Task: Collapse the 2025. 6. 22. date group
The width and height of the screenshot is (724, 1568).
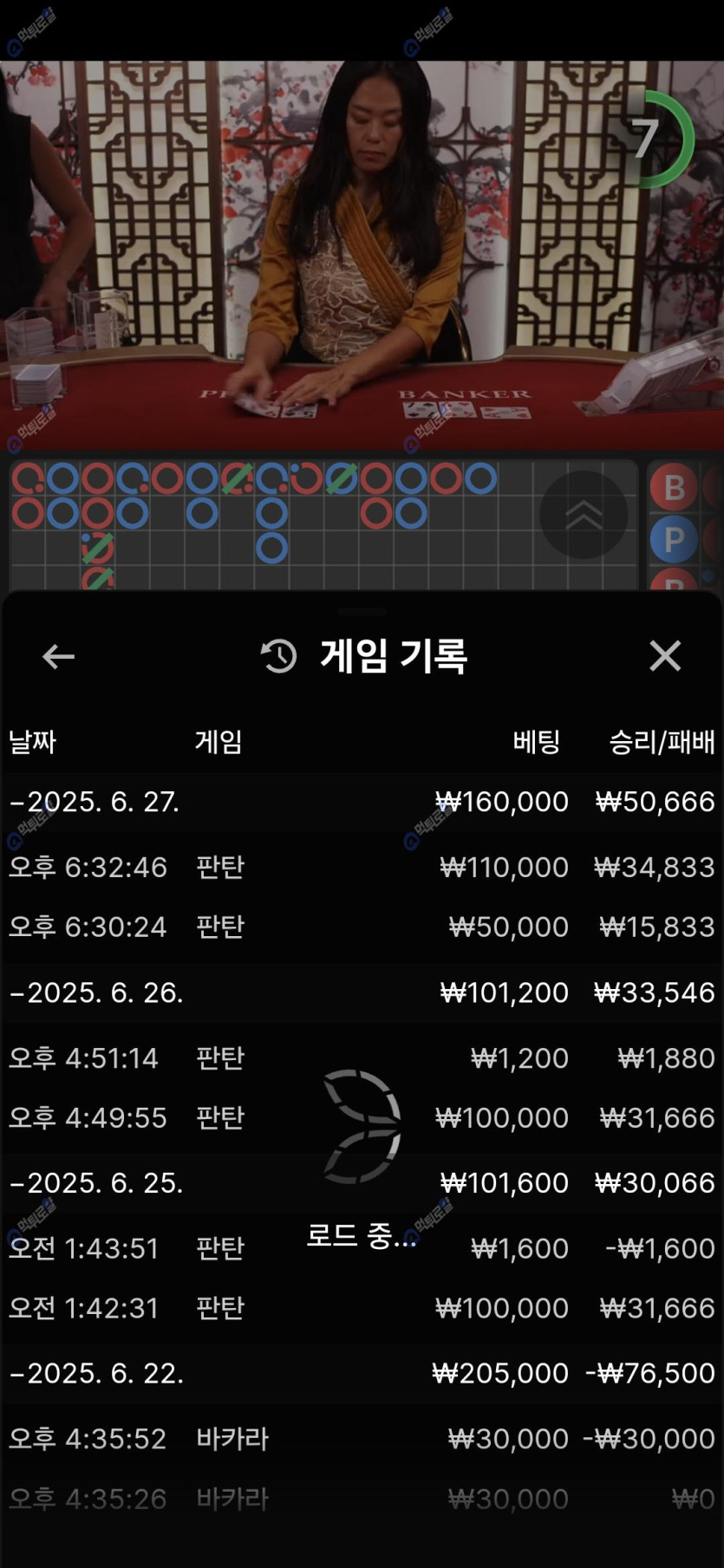Action: pos(97,1373)
